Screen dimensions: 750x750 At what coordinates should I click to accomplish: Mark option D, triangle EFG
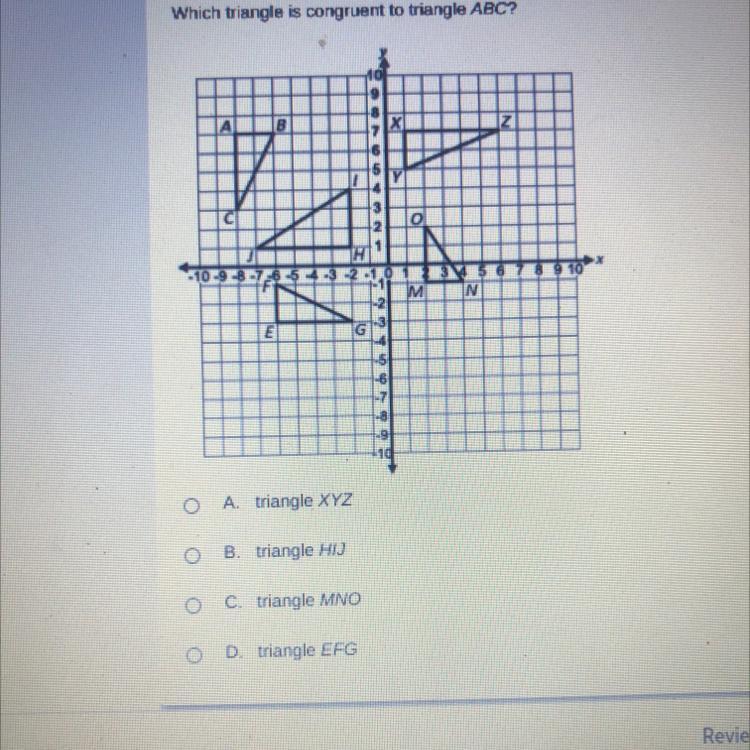[x=194, y=655]
